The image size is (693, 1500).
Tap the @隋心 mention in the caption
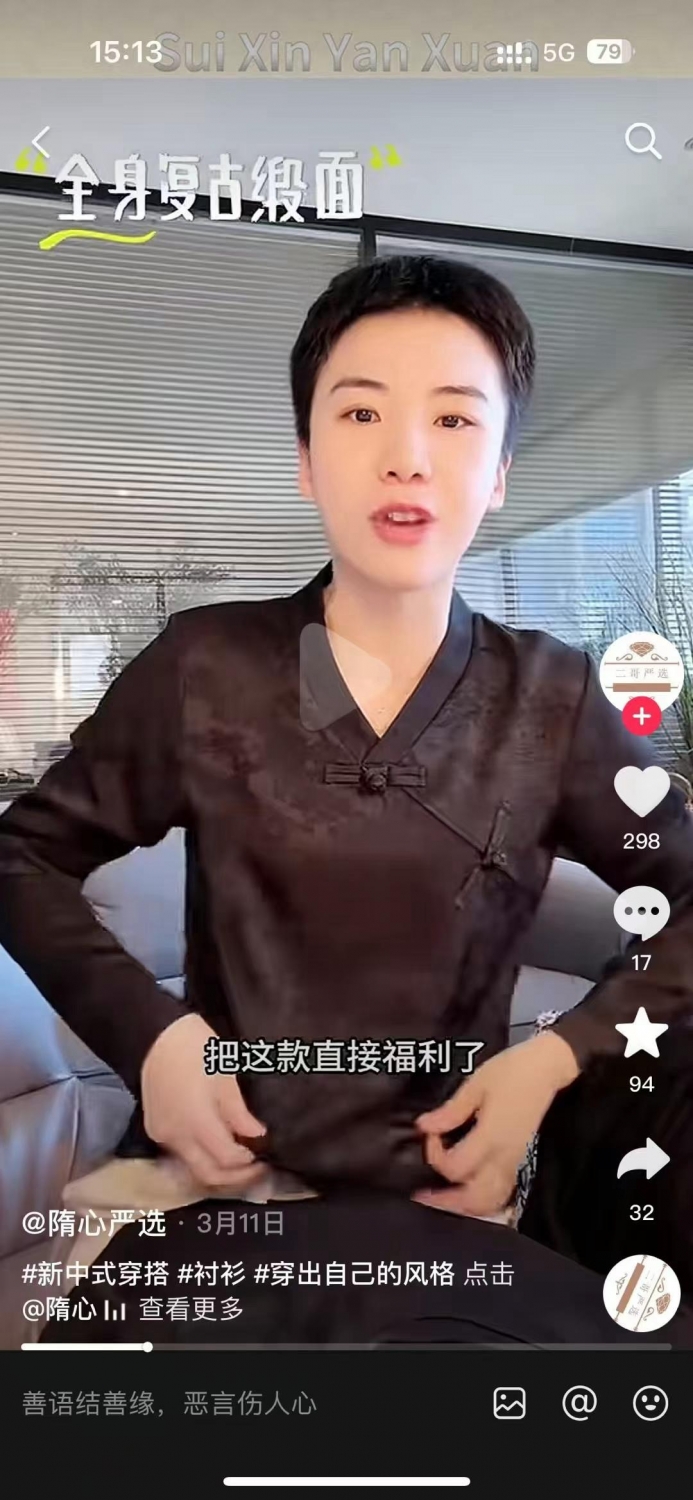(x=59, y=1309)
